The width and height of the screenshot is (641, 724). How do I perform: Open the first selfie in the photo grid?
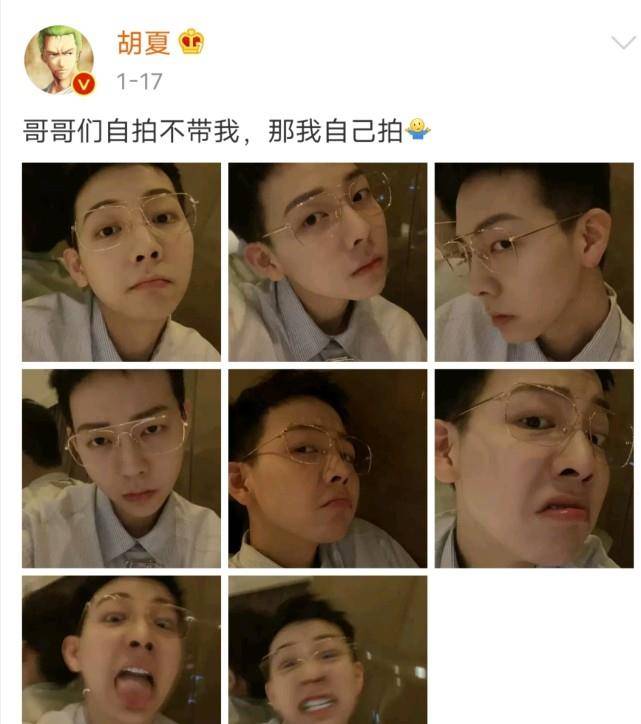pyautogui.click(x=121, y=262)
